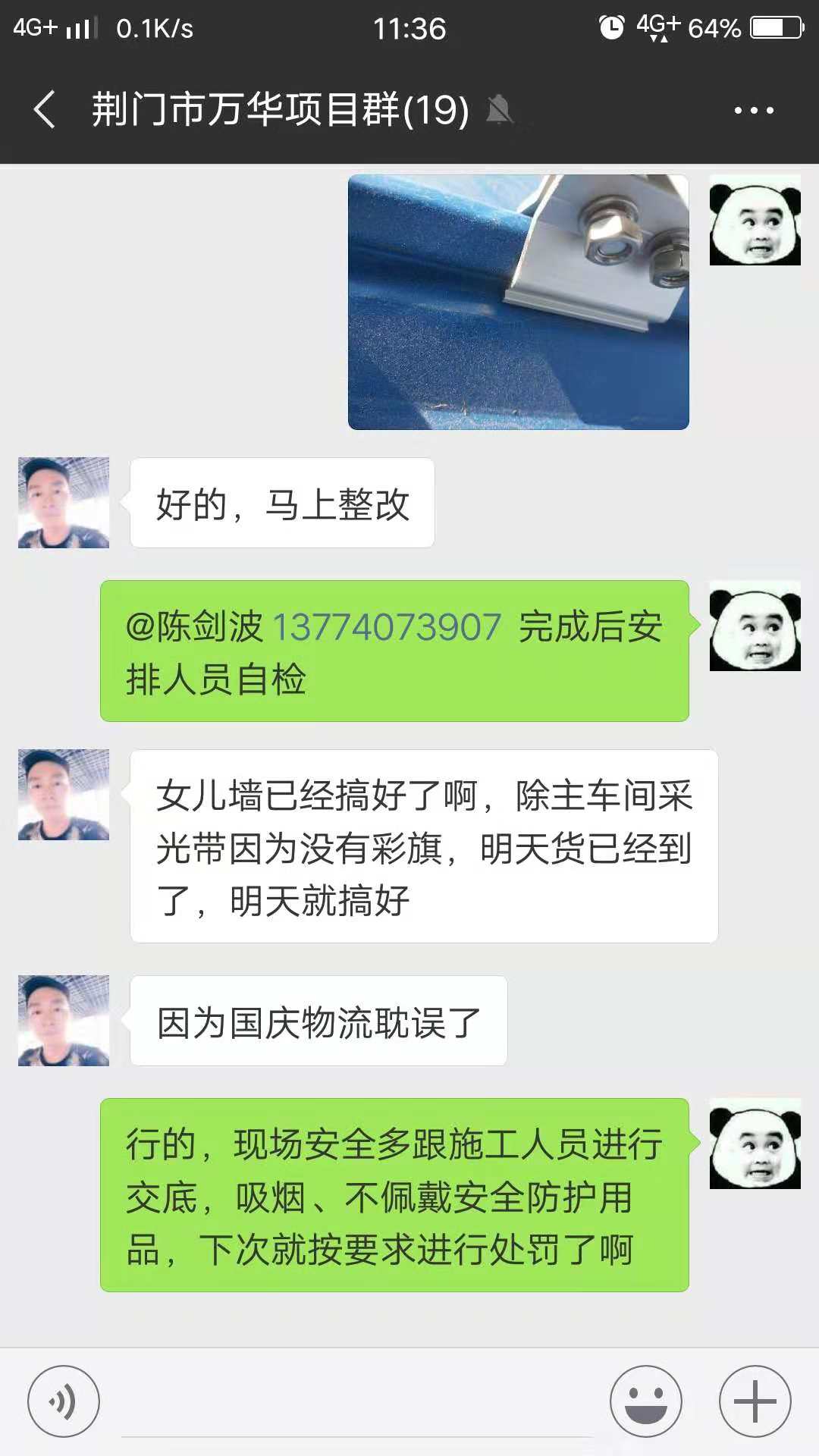Image resolution: width=819 pixels, height=1456 pixels.
Task: Open the plus attachments menu
Action: tap(755, 1401)
